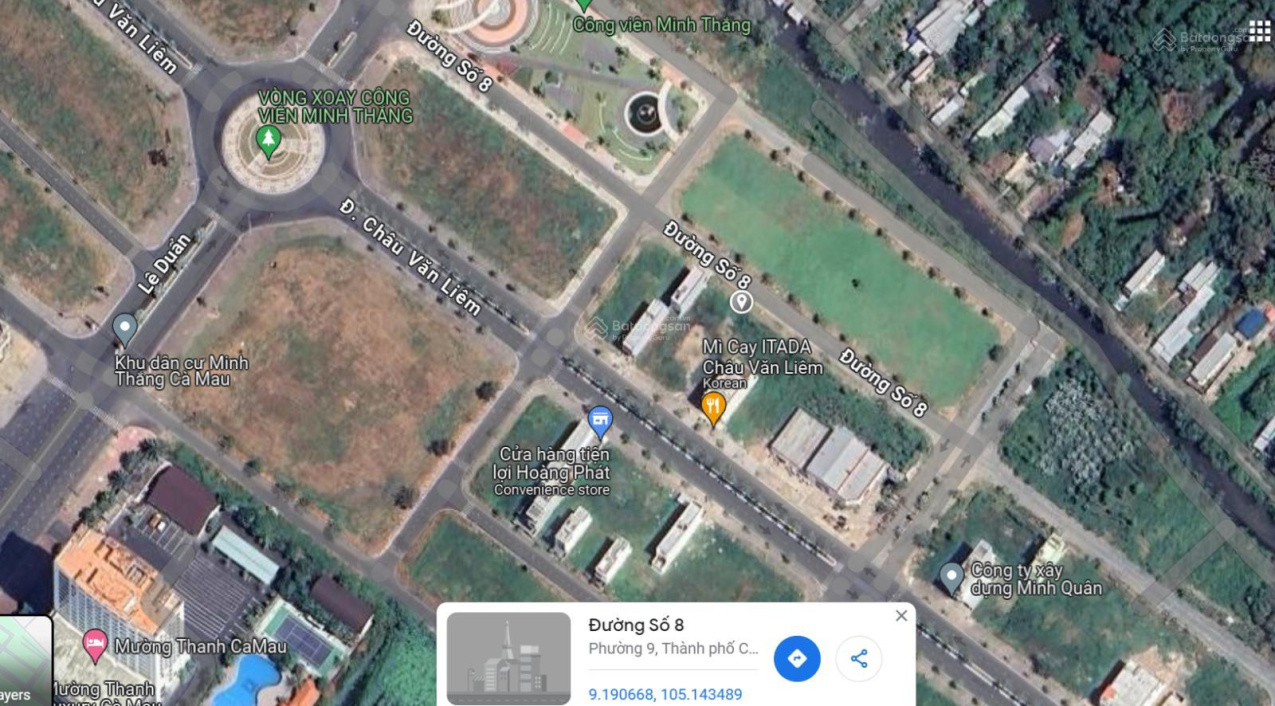Open Khu dân cư Minh Thắng marker
The height and width of the screenshot is (706, 1275).
(x=125, y=328)
